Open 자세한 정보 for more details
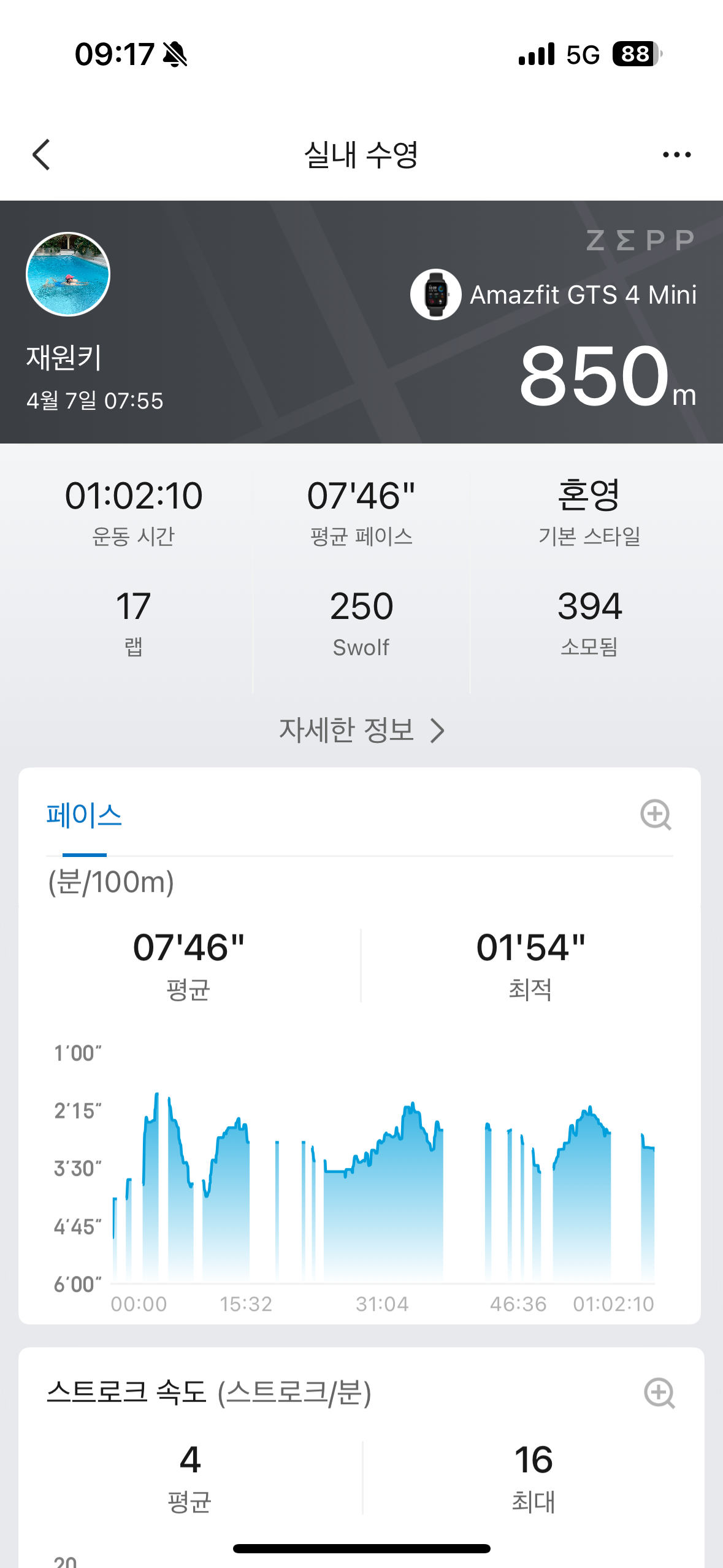Image resolution: width=723 pixels, height=1568 pixels. coord(361,730)
